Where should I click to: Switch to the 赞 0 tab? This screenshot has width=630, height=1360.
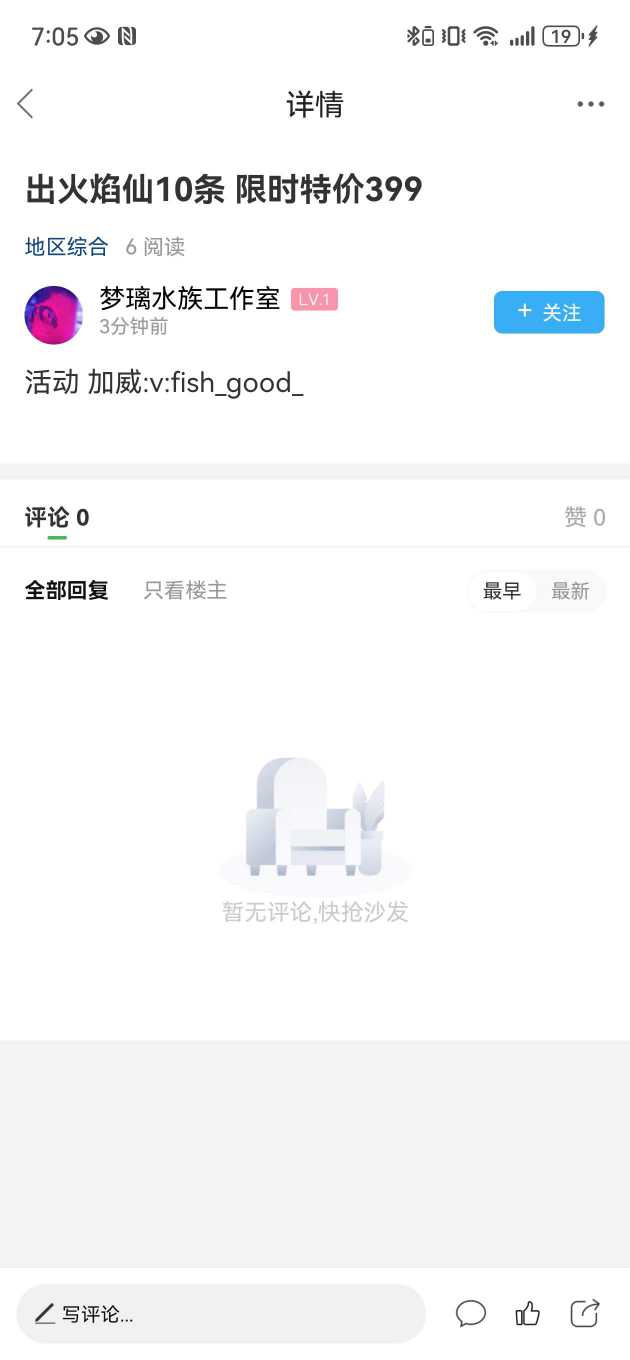click(585, 517)
